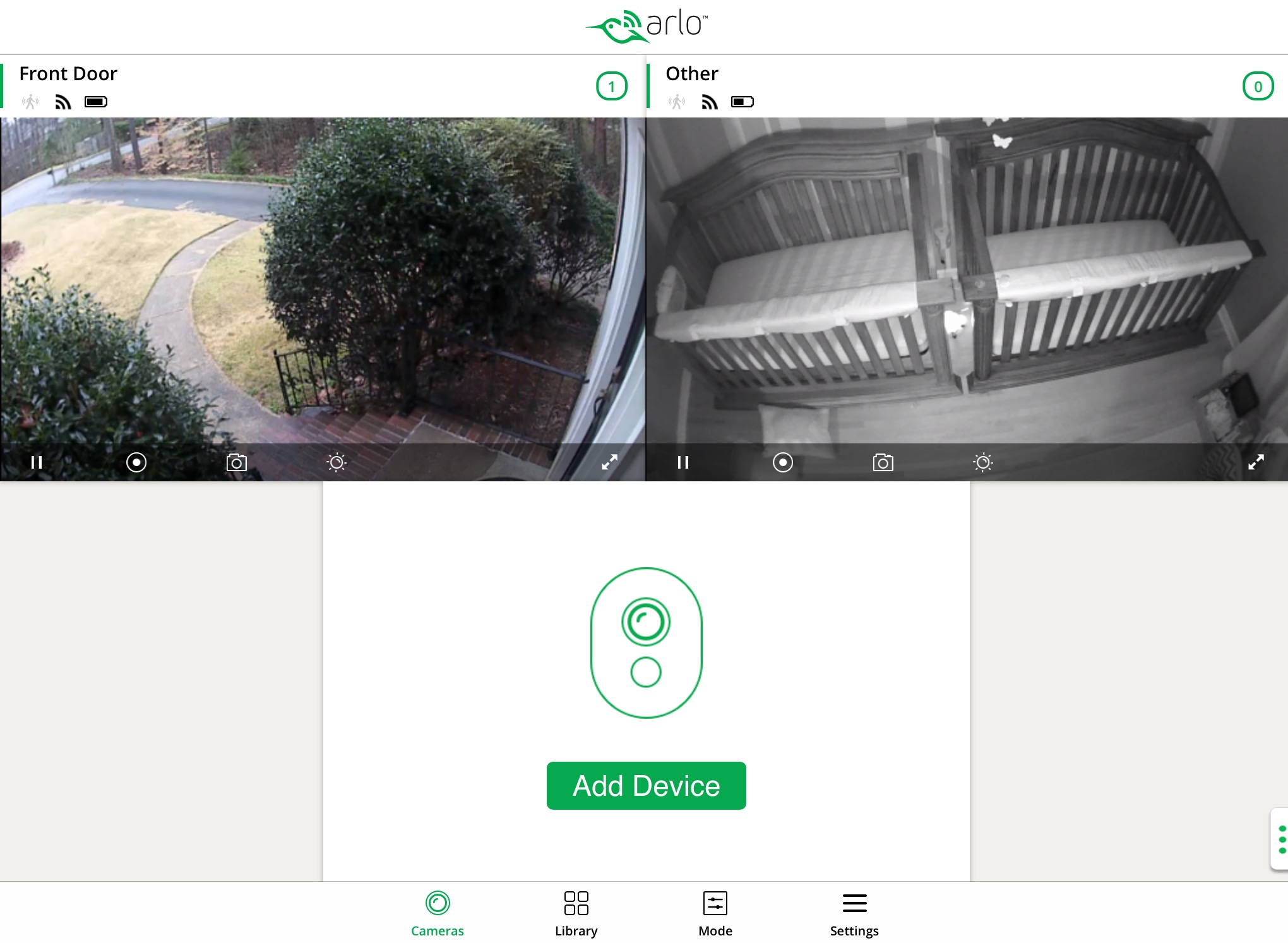This screenshot has height=943, width=1288.
Task: Adjust brightness on Front Door camera
Action: [337, 463]
